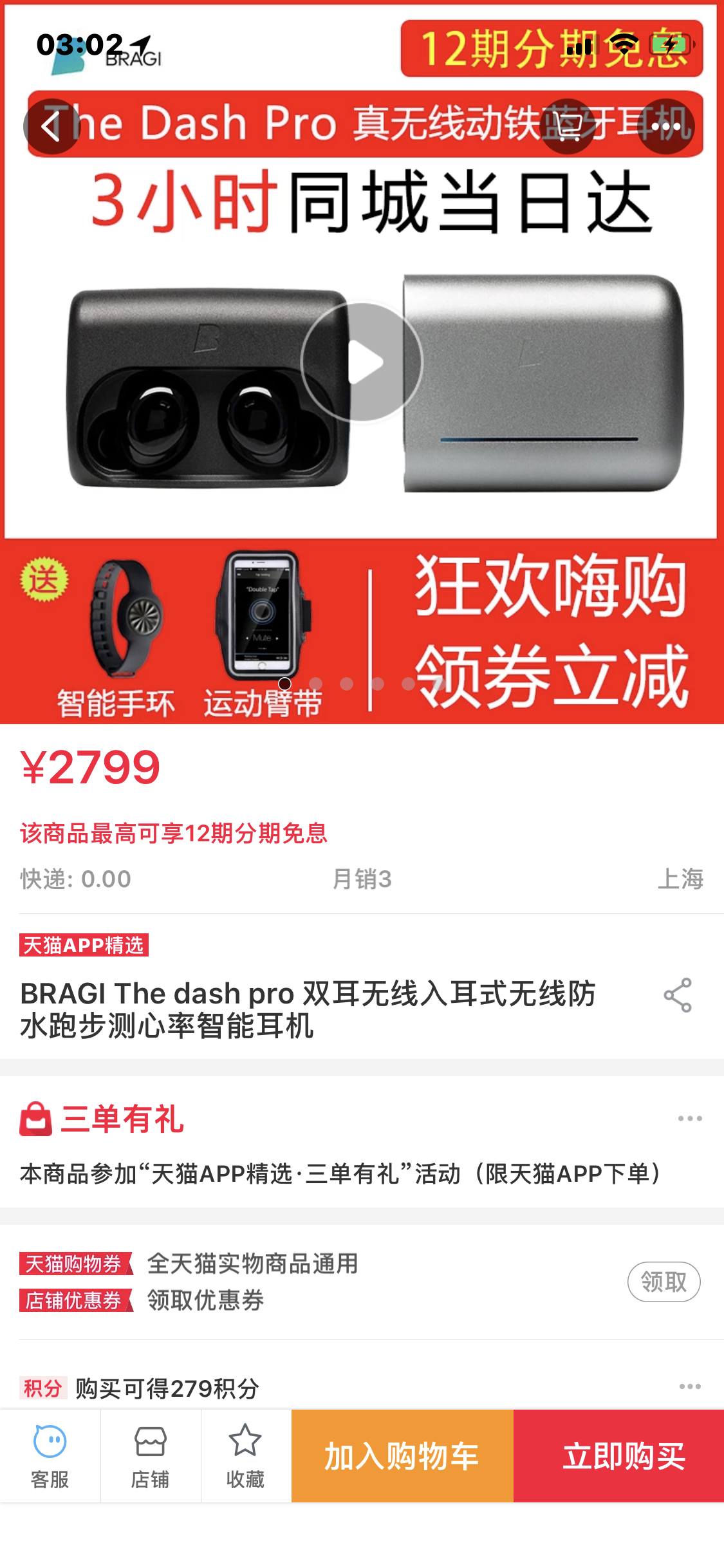This screenshot has width=724, height=1568.
Task: Add the product to 收藏 favorites
Action: [x=245, y=1456]
